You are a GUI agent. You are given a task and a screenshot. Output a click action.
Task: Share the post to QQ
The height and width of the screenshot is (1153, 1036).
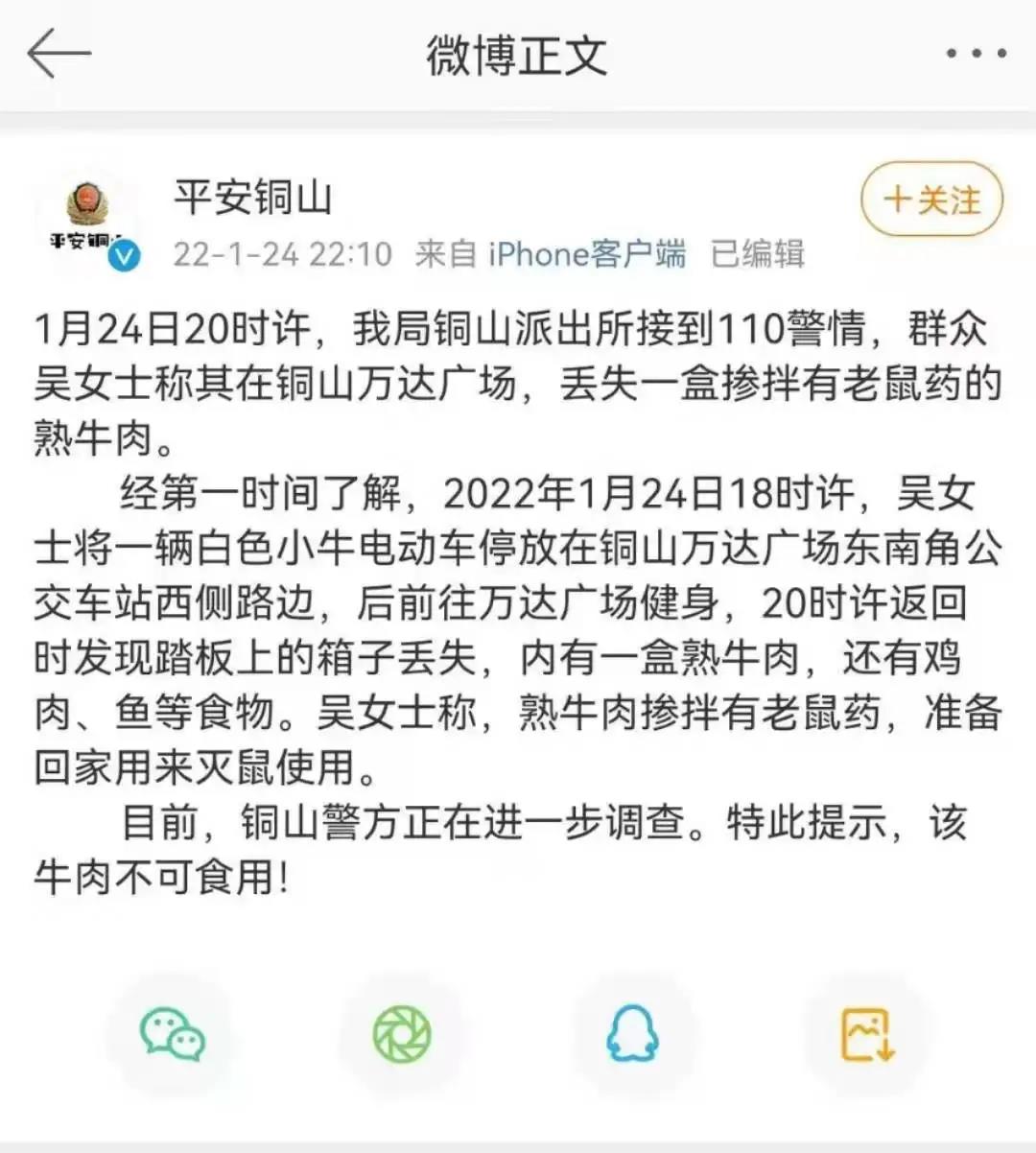click(632, 1035)
